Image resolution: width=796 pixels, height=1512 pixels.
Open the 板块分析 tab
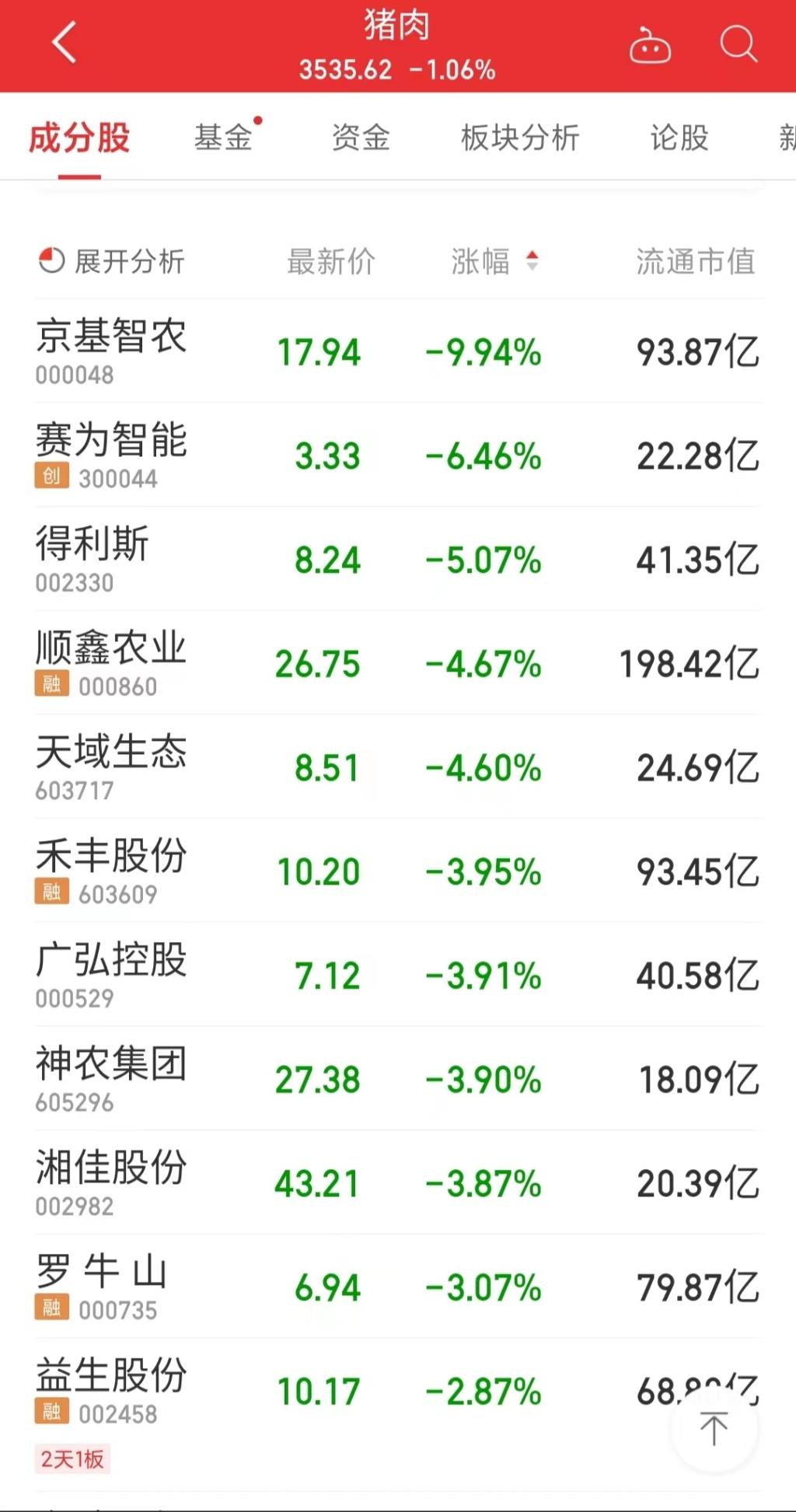pyautogui.click(x=520, y=138)
